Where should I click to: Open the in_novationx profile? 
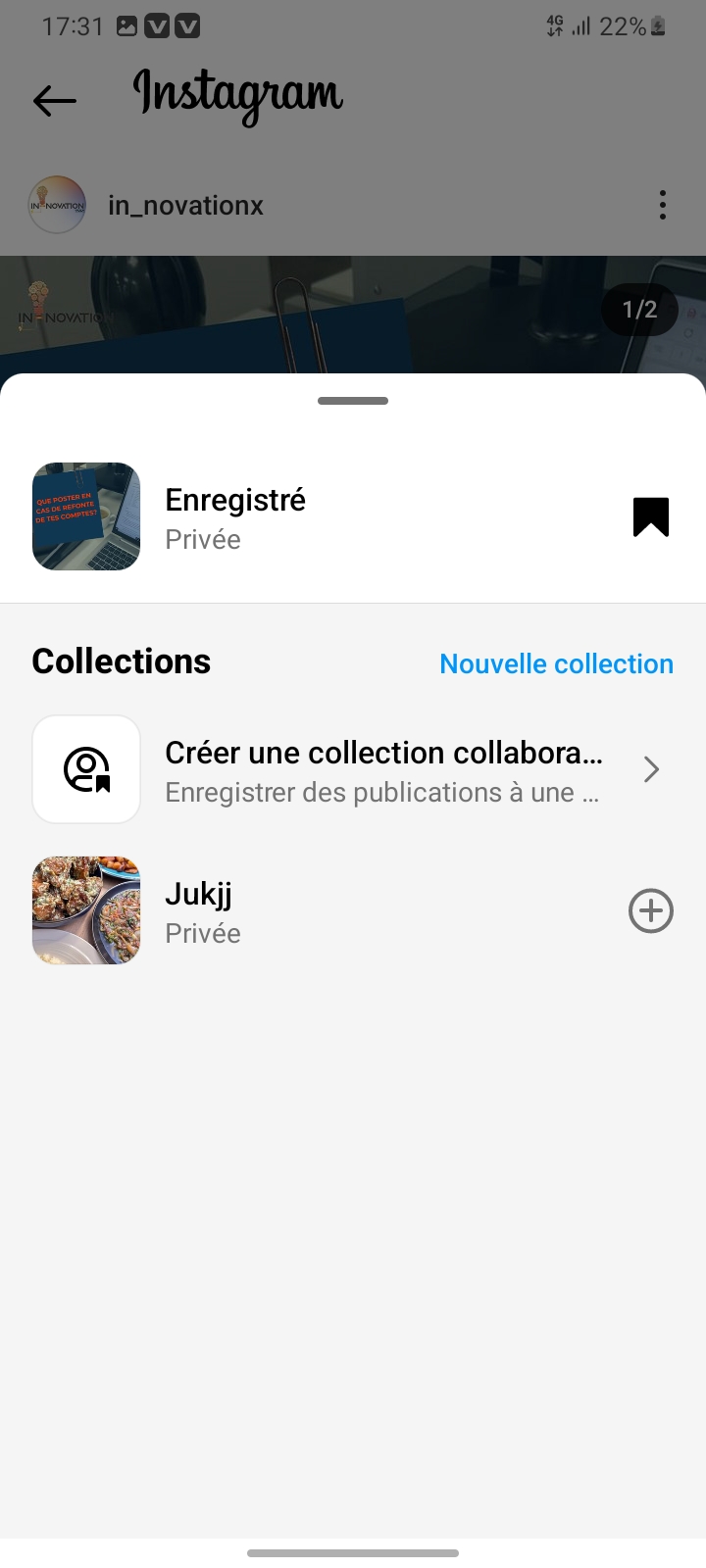click(x=185, y=206)
